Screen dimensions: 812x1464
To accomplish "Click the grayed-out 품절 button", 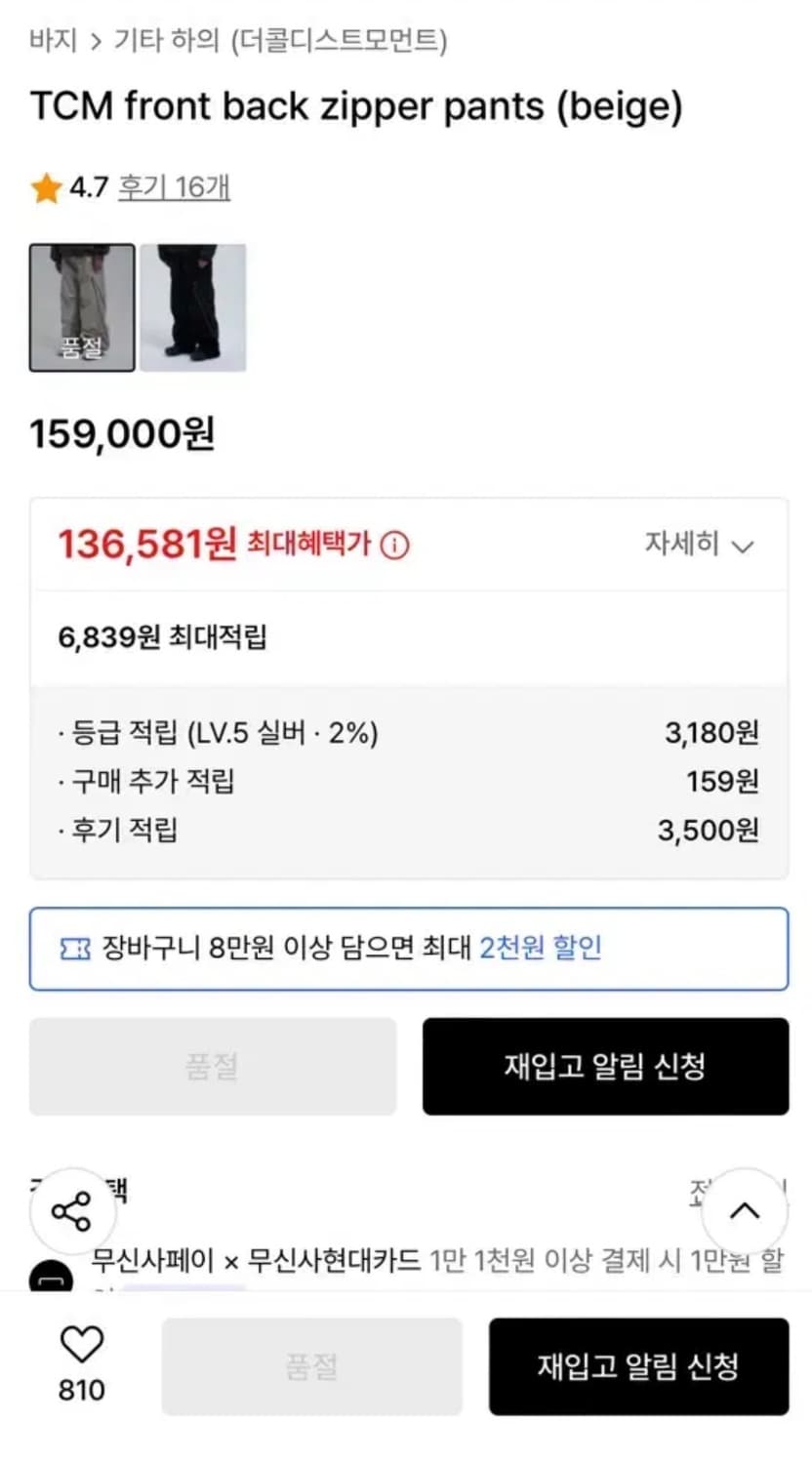I will pyautogui.click(x=212, y=1066).
